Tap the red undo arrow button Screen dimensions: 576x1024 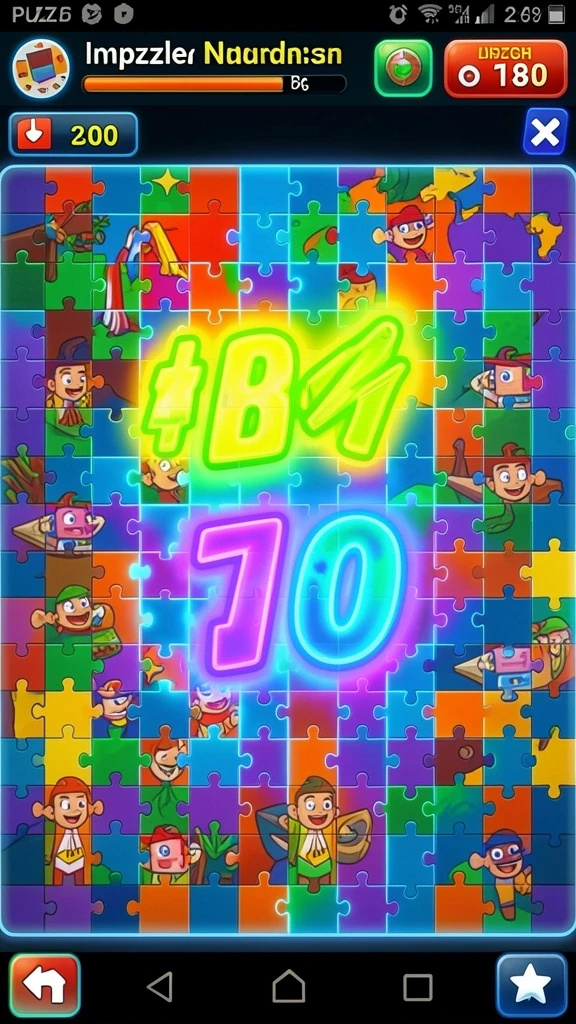pyautogui.click(x=44, y=985)
